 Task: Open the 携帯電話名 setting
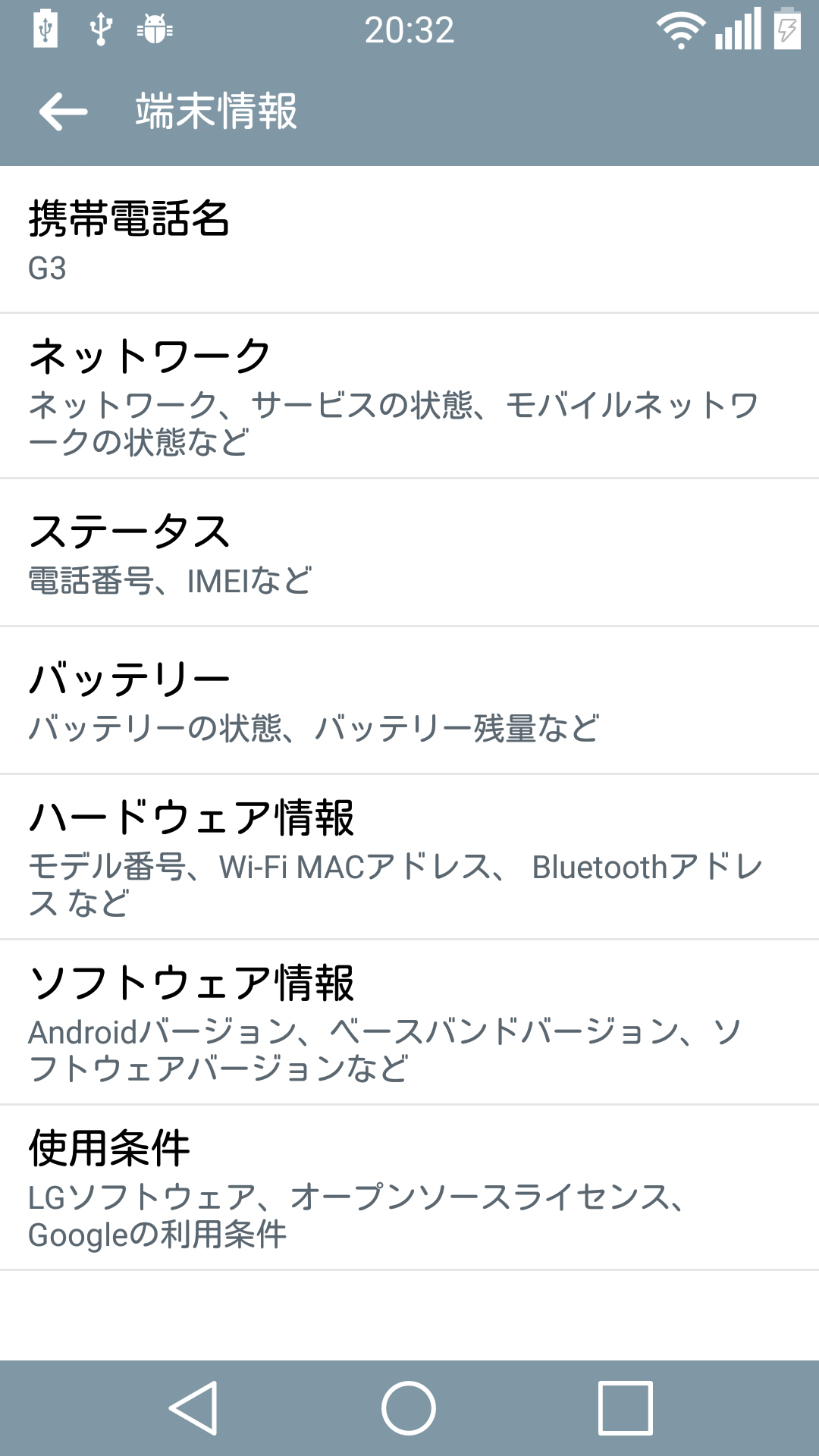[409, 240]
